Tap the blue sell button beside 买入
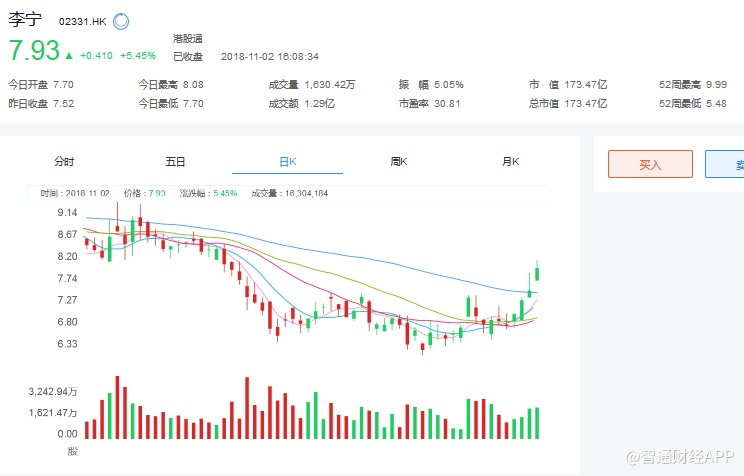The height and width of the screenshot is (476, 744). coord(726,164)
